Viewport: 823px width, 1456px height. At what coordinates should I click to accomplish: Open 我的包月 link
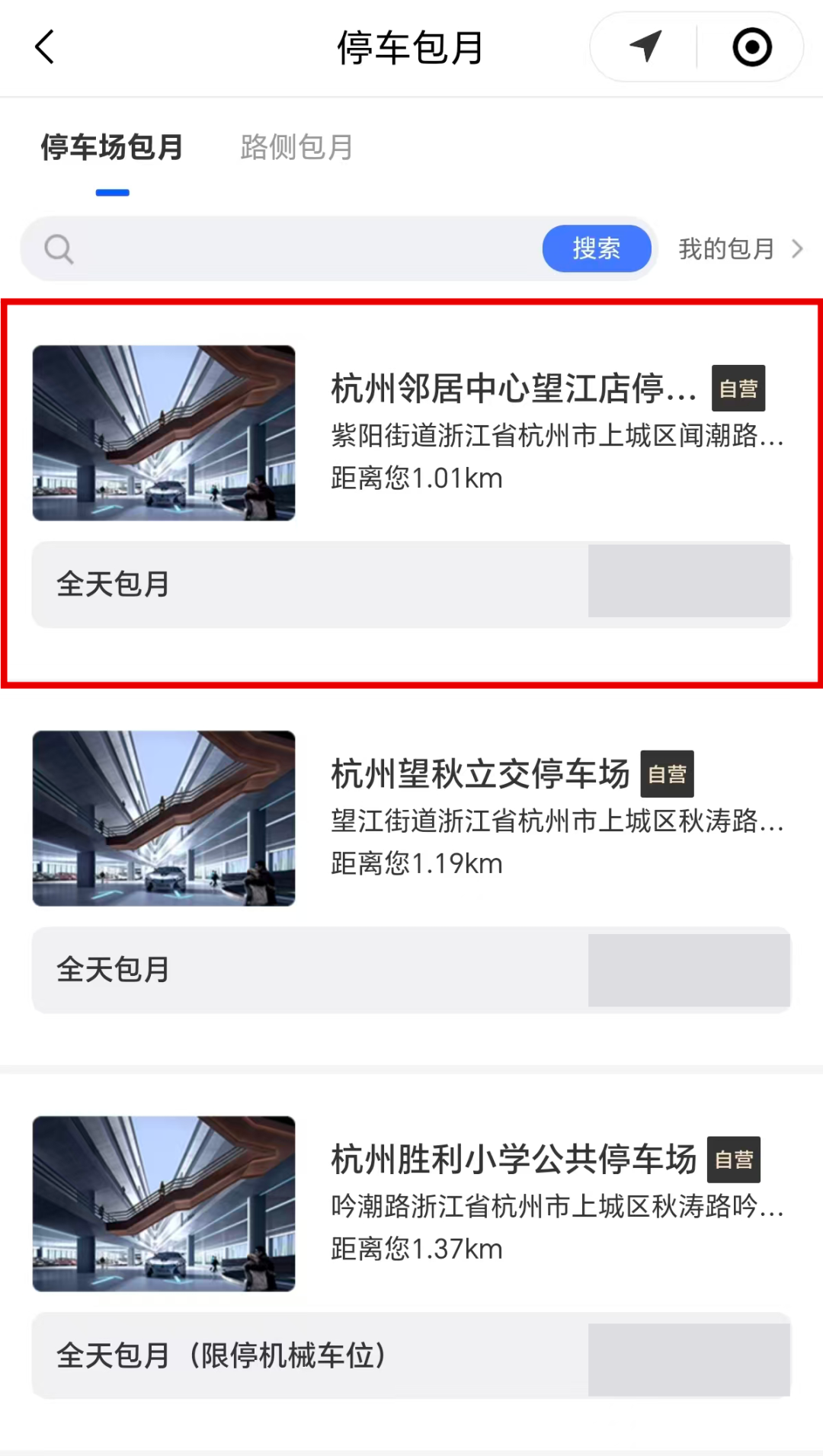click(725, 248)
